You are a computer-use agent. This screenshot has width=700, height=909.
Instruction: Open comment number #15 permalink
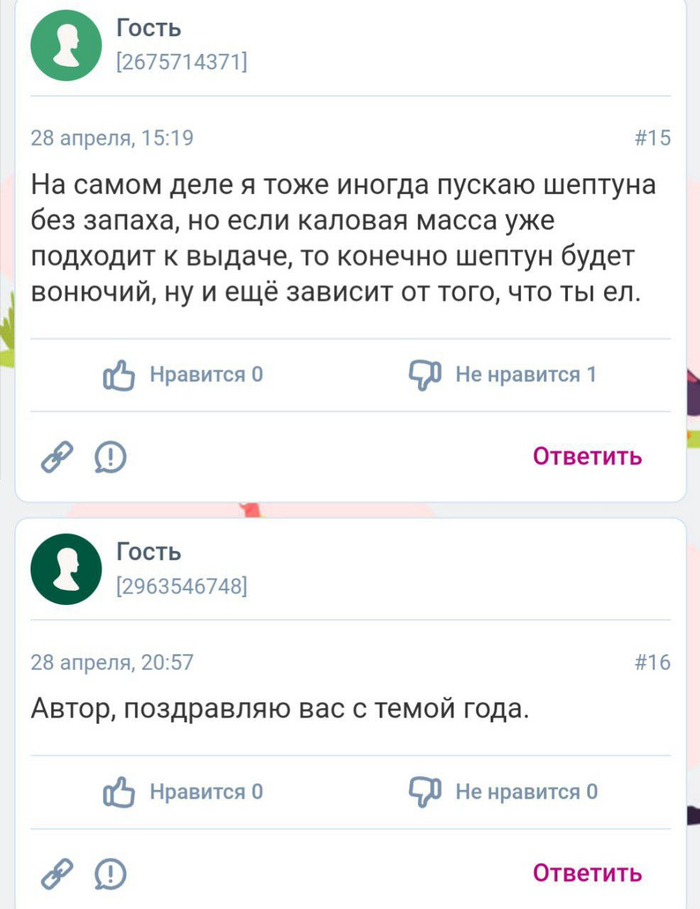652,139
